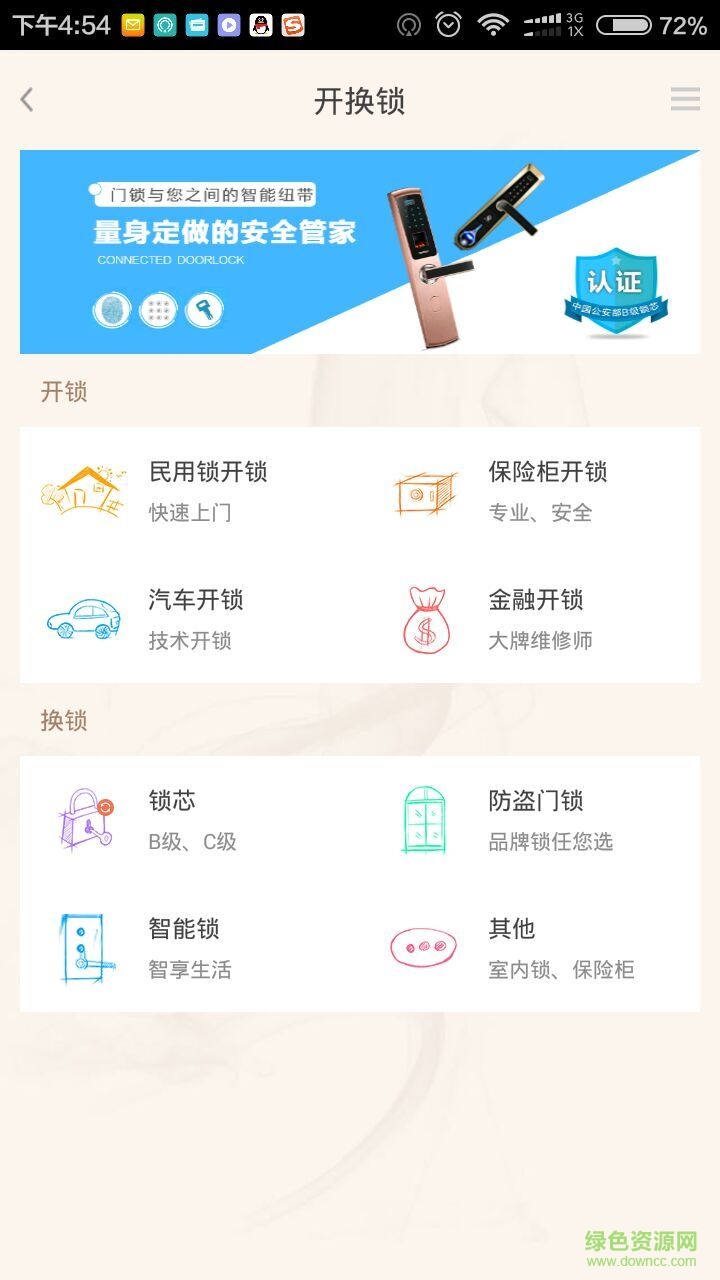
Task: Open 汽车开锁 service
Action: [x=190, y=619]
